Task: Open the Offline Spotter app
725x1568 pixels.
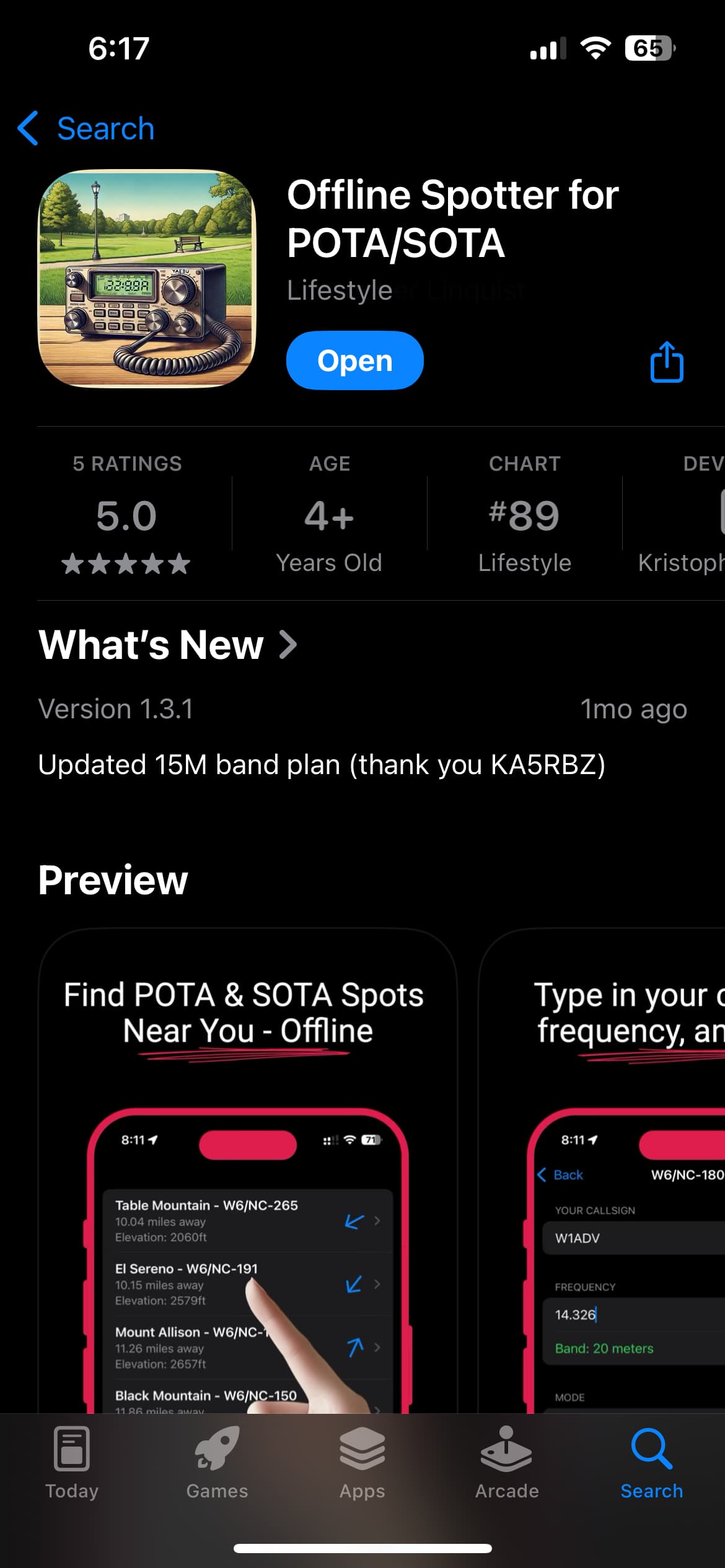Action: click(354, 361)
